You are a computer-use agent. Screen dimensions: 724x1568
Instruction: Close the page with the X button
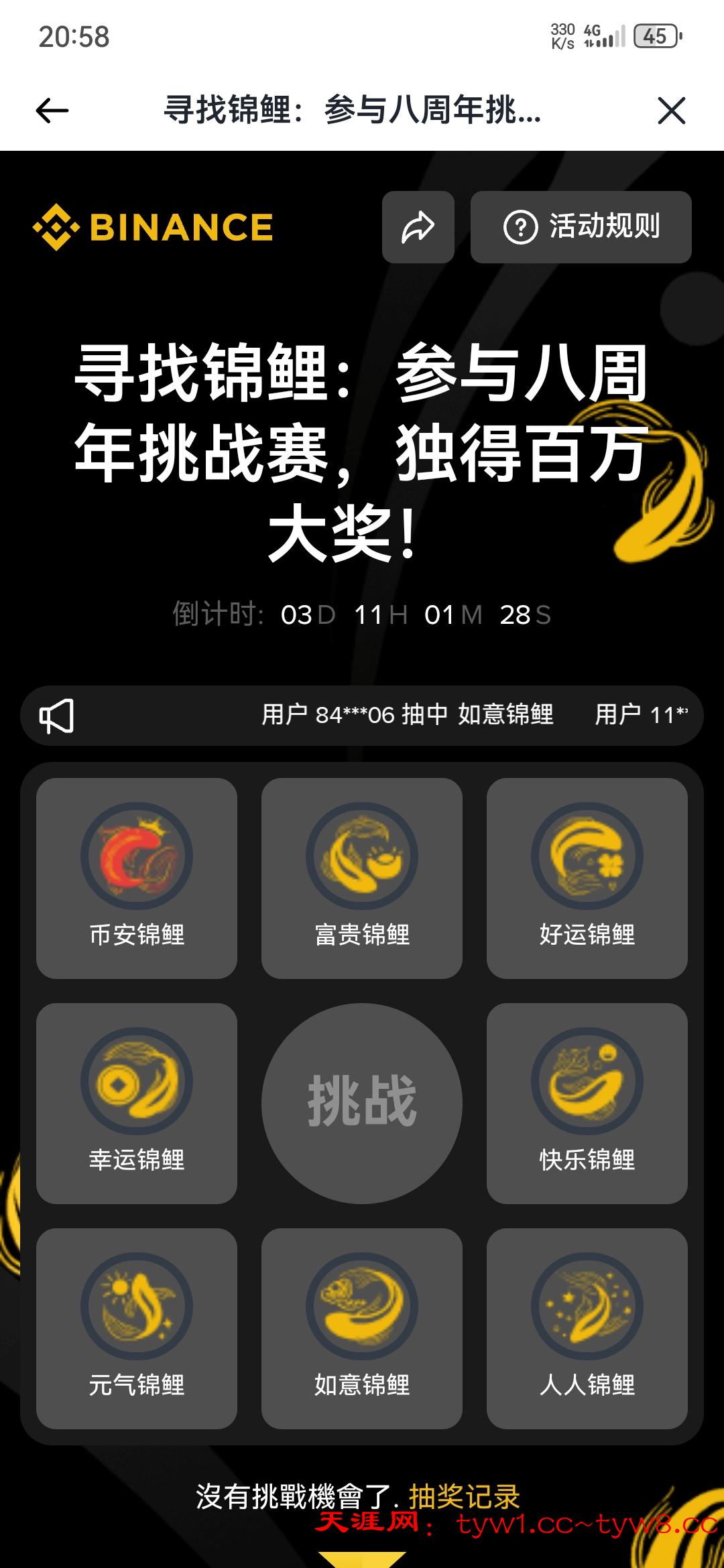click(x=671, y=111)
